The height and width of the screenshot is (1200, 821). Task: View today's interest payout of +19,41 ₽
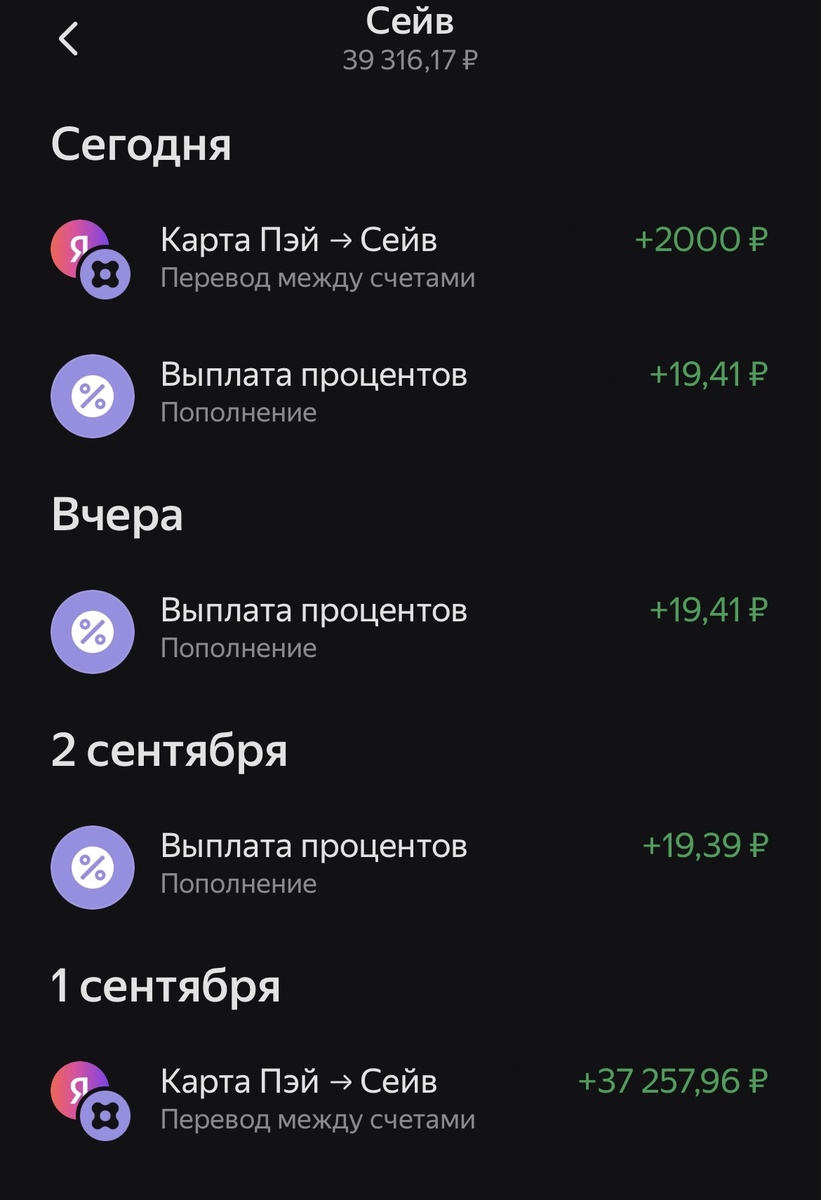click(x=410, y=392)
